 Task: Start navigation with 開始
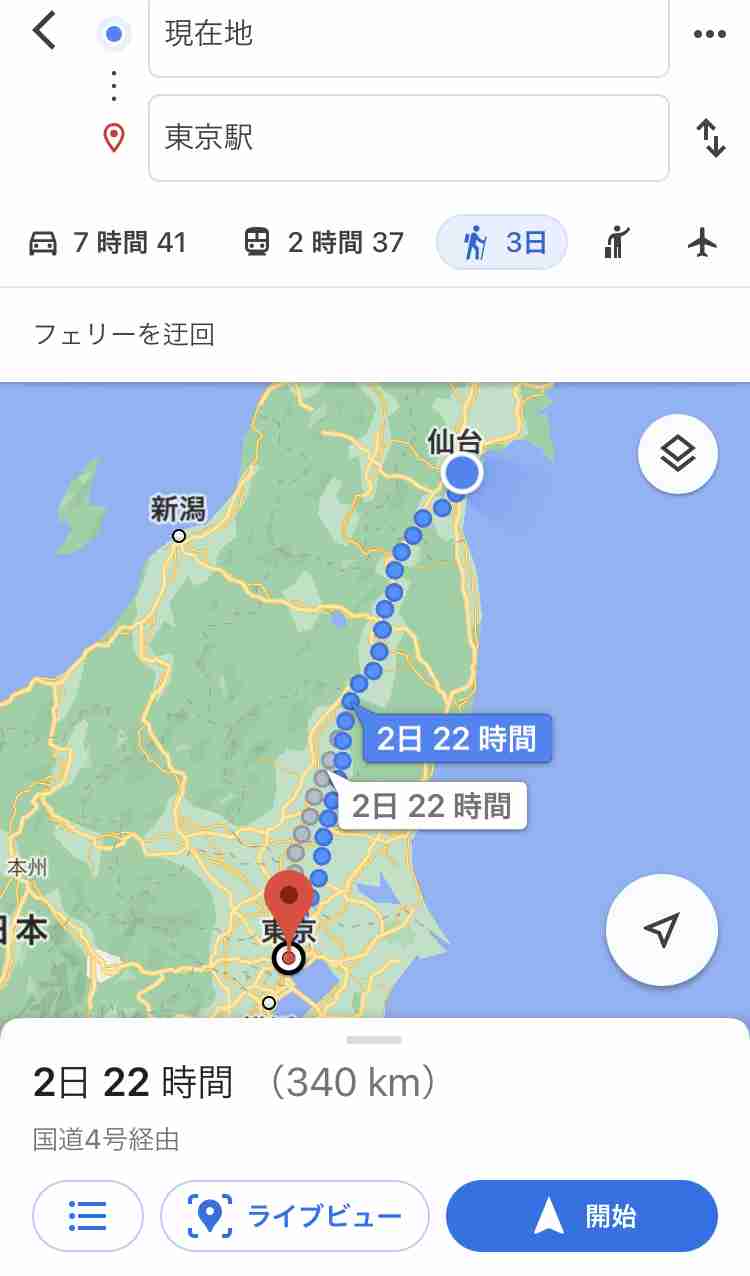[x=582, y=1216]
